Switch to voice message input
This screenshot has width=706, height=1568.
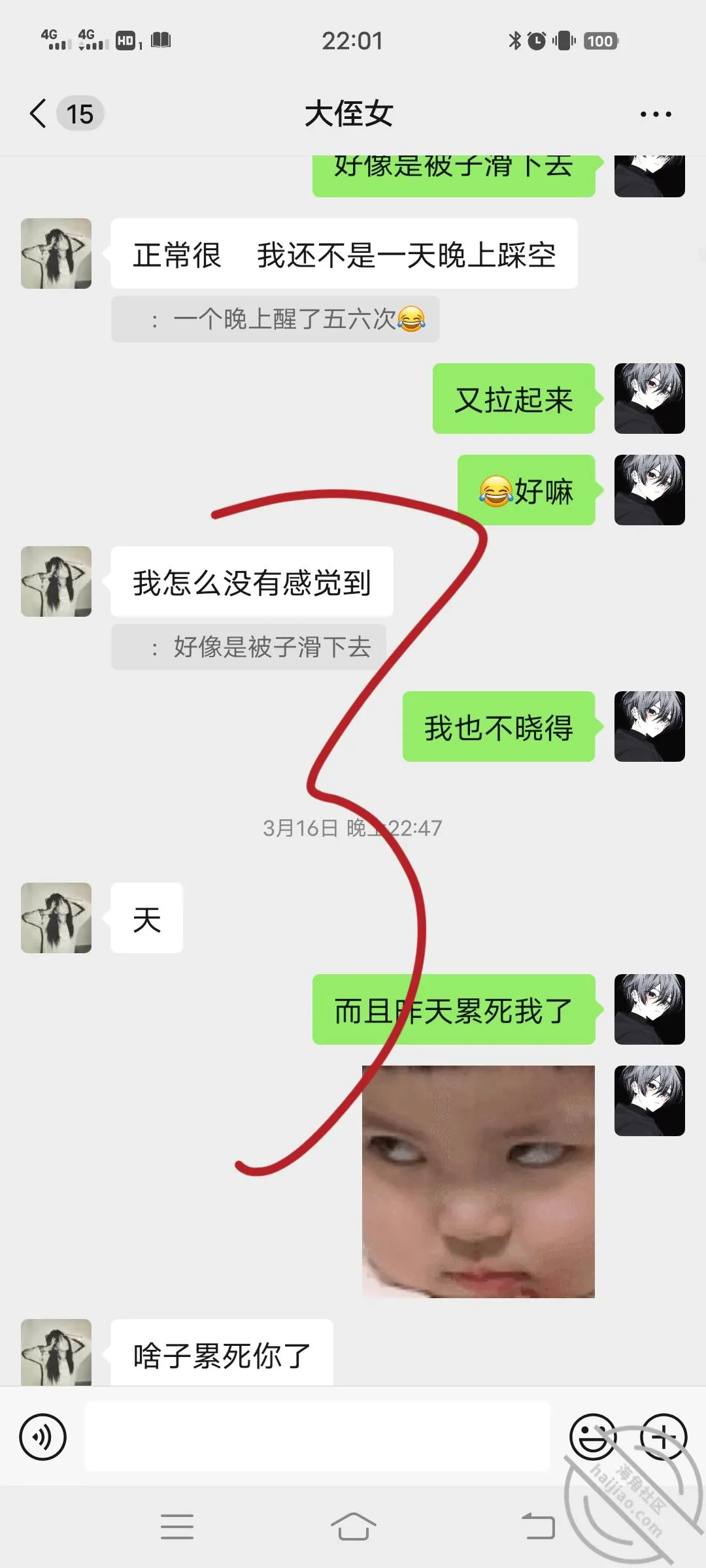coord(43,1437)
